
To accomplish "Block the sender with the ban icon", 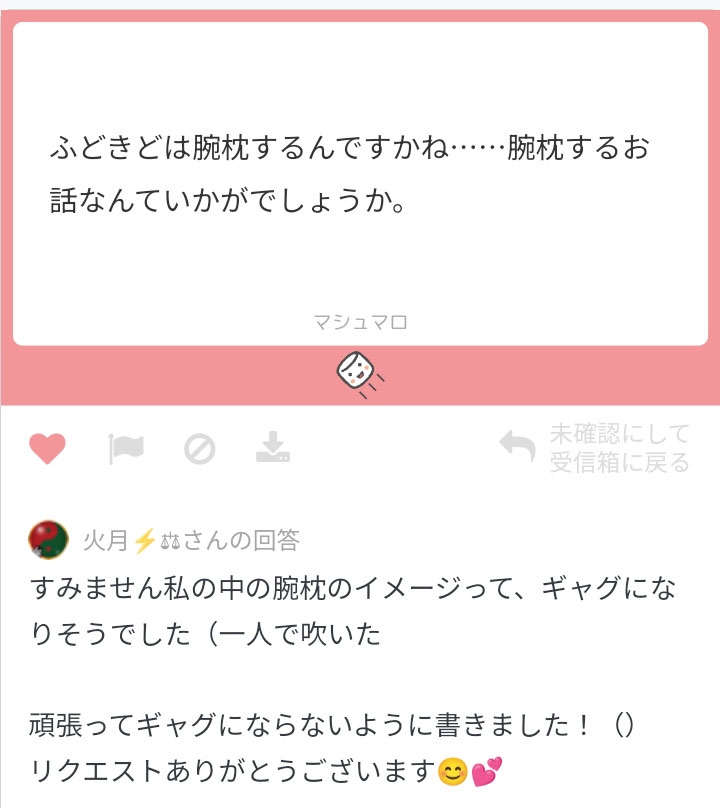I will click(x=199, y=449).
